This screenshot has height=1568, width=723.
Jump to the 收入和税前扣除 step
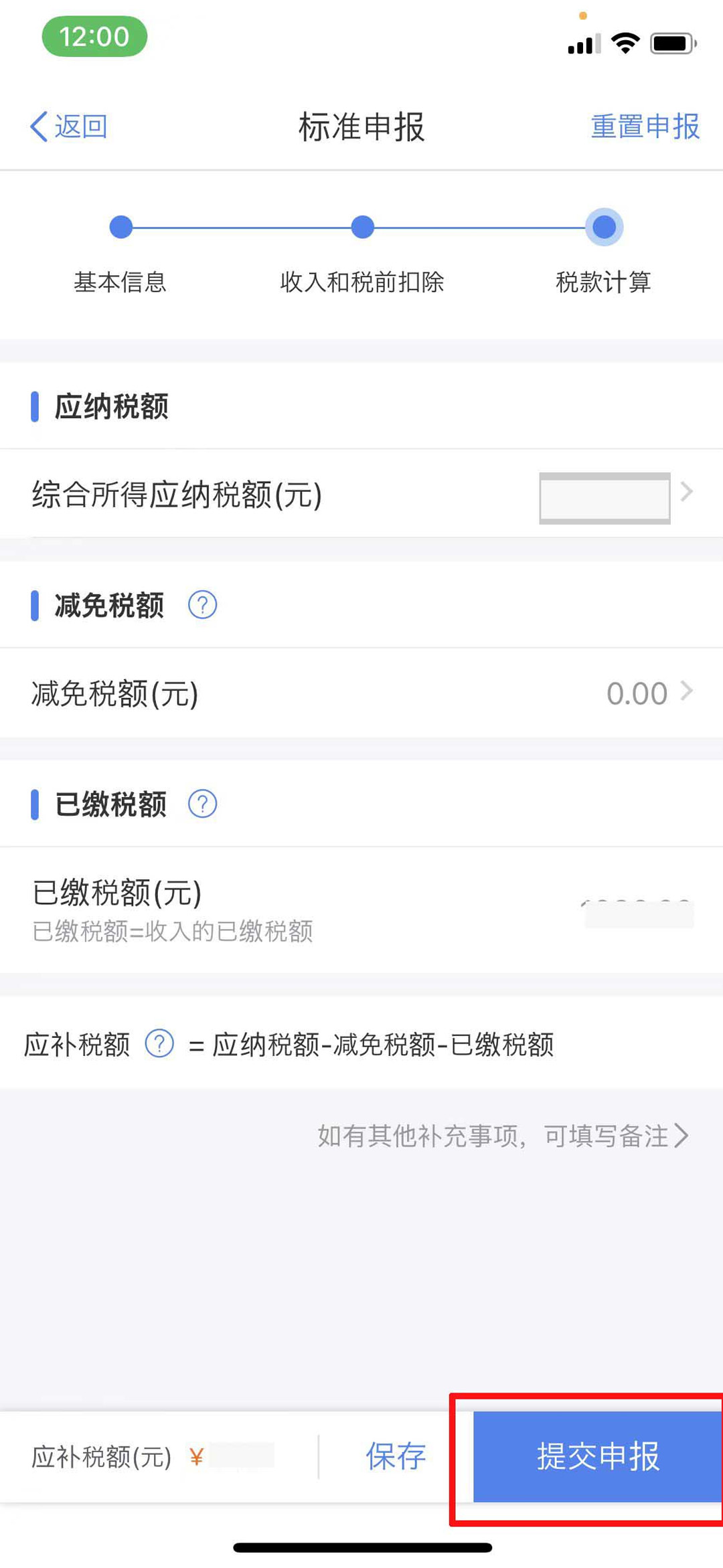362,254
